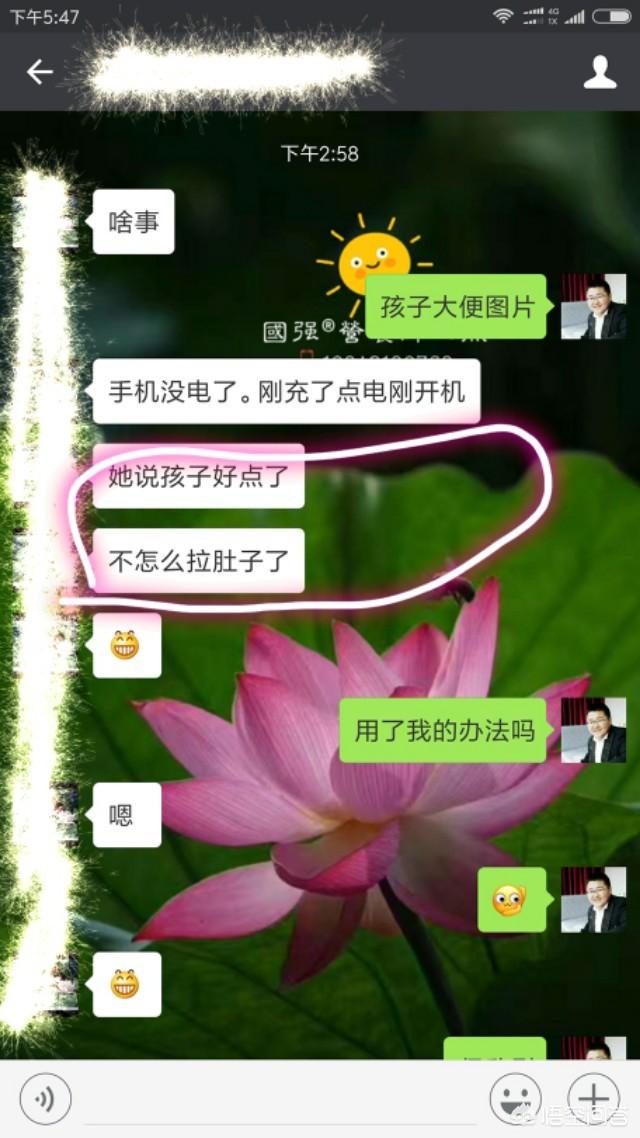Open the plus attachments menu
Screen dimensions: 640x1138
(x=593, y=1099)
